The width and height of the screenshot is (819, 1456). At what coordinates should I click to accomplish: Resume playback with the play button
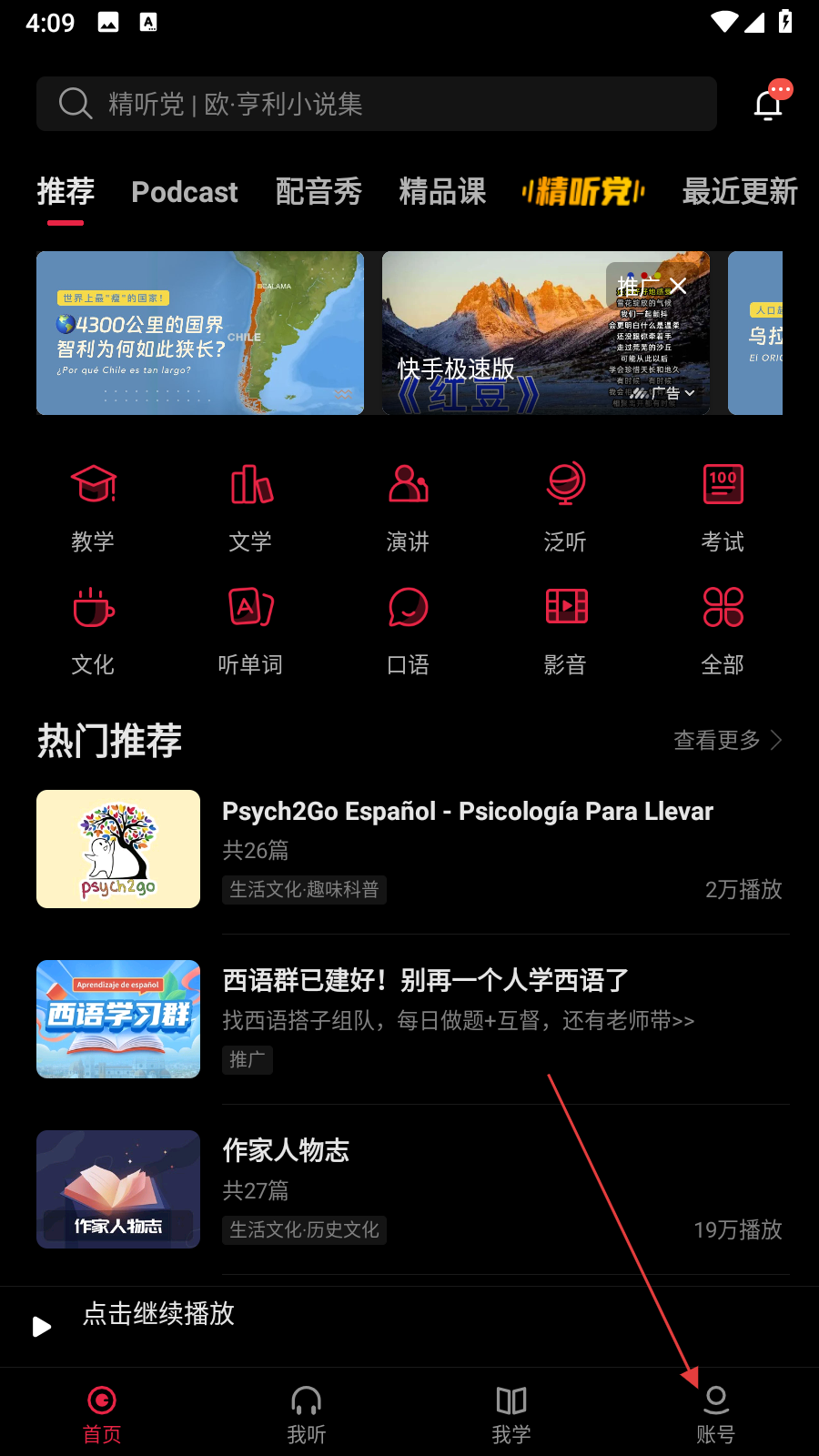(x=41, y=1327)
